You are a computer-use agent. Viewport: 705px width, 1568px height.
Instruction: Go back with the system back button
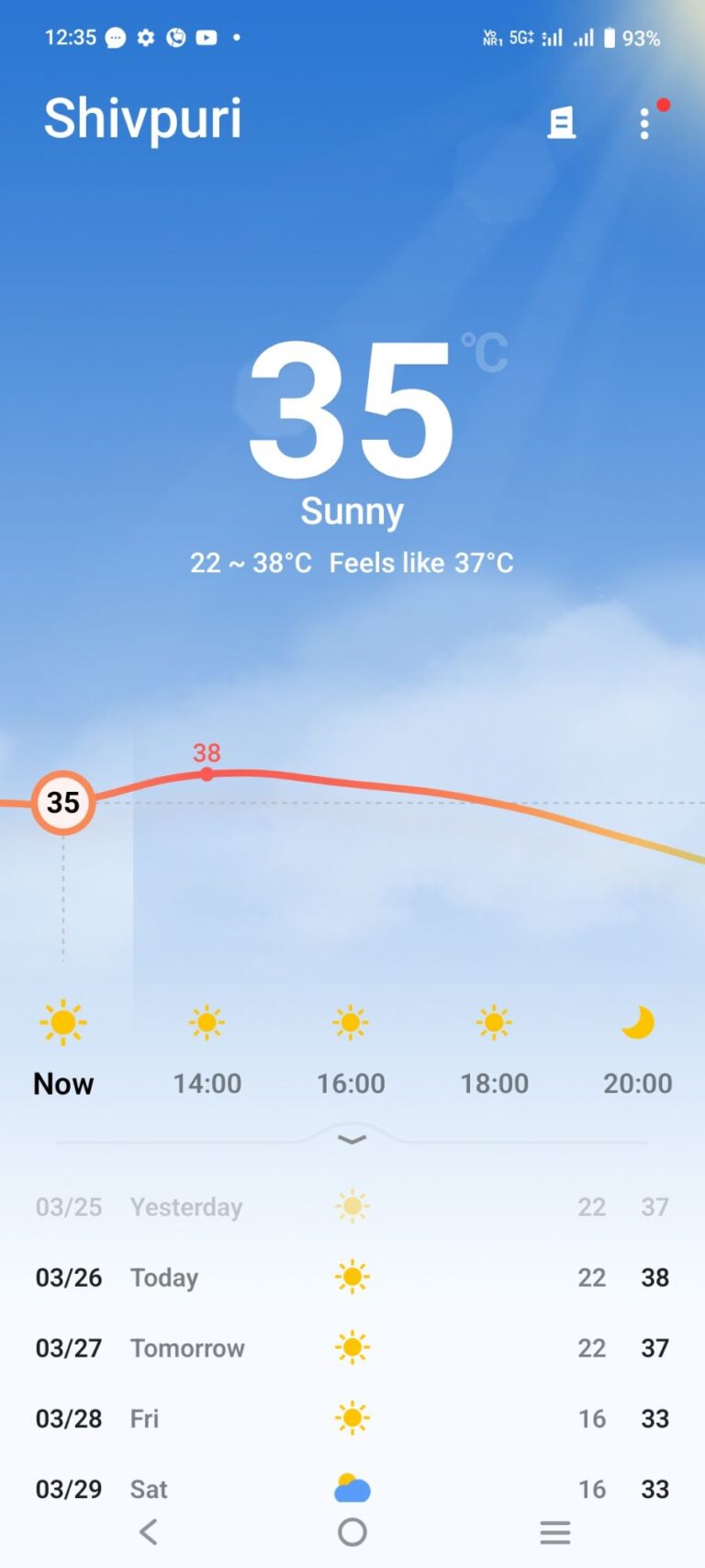click(149, 1531)
